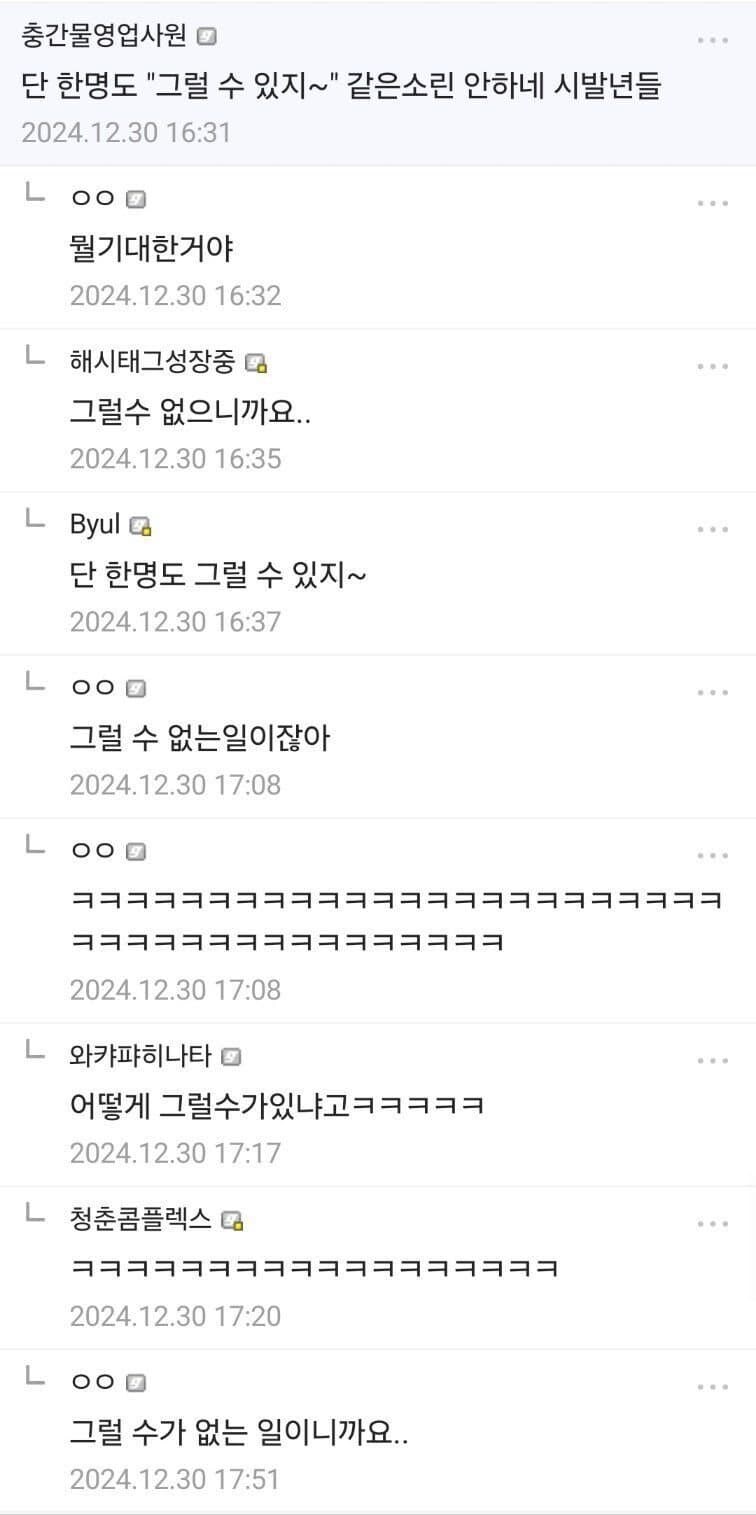Click the gallog badge icon beside 충간물영업사원
Screen dimensions: 756x1515
pyautogui.click(x=206, y=35)
